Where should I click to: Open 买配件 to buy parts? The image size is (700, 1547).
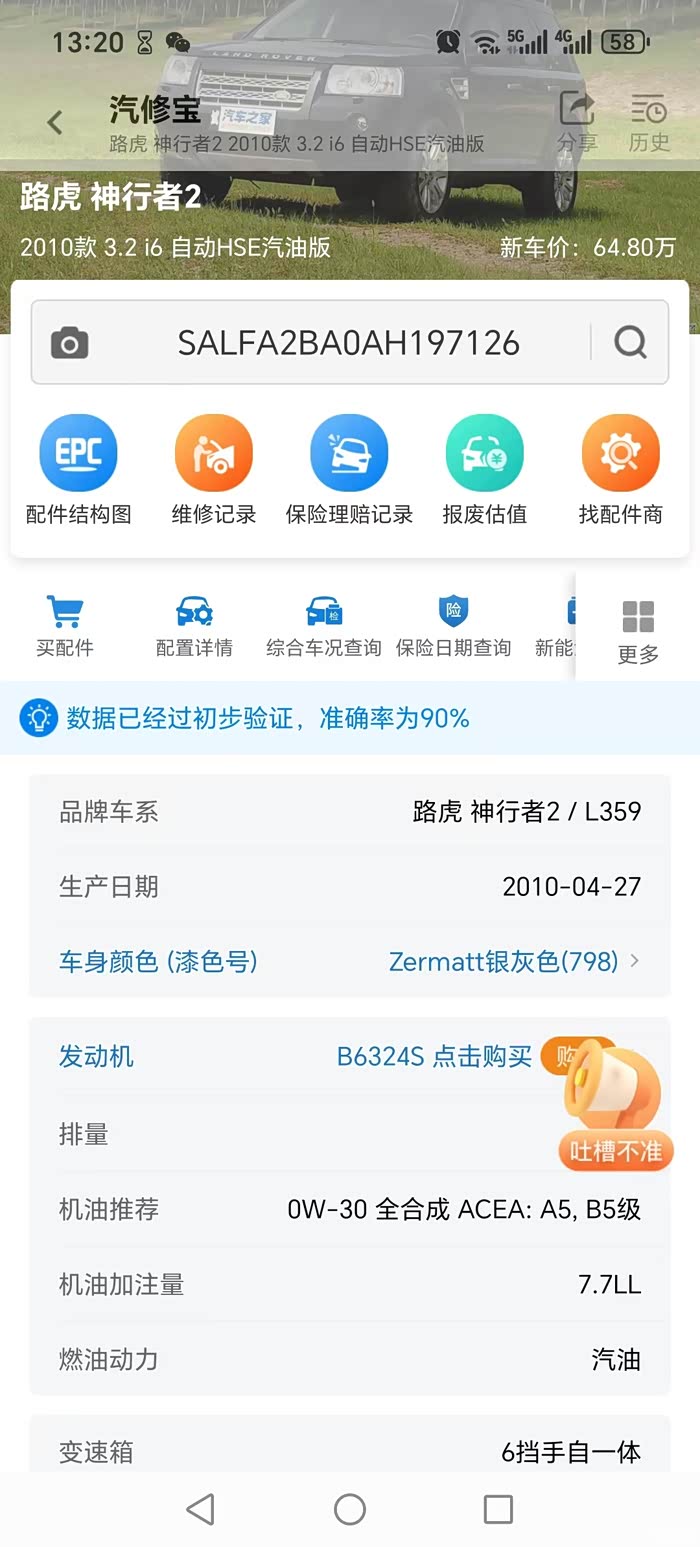tap(65, 627)
